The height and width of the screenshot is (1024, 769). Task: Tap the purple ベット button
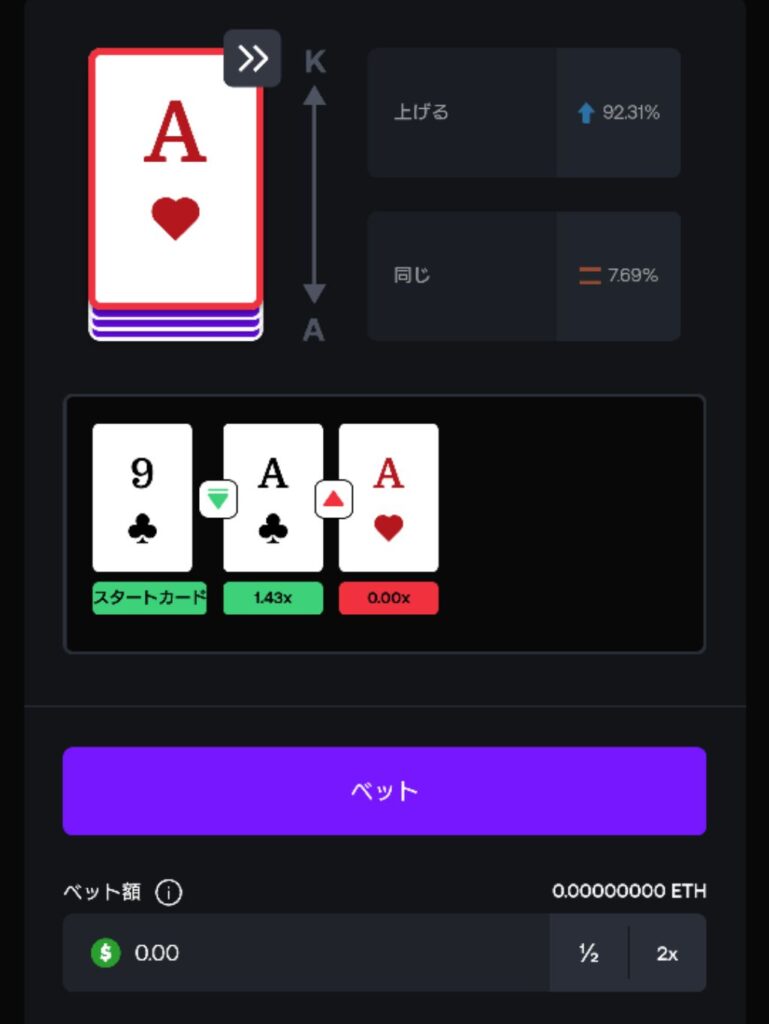click(384, 791)
